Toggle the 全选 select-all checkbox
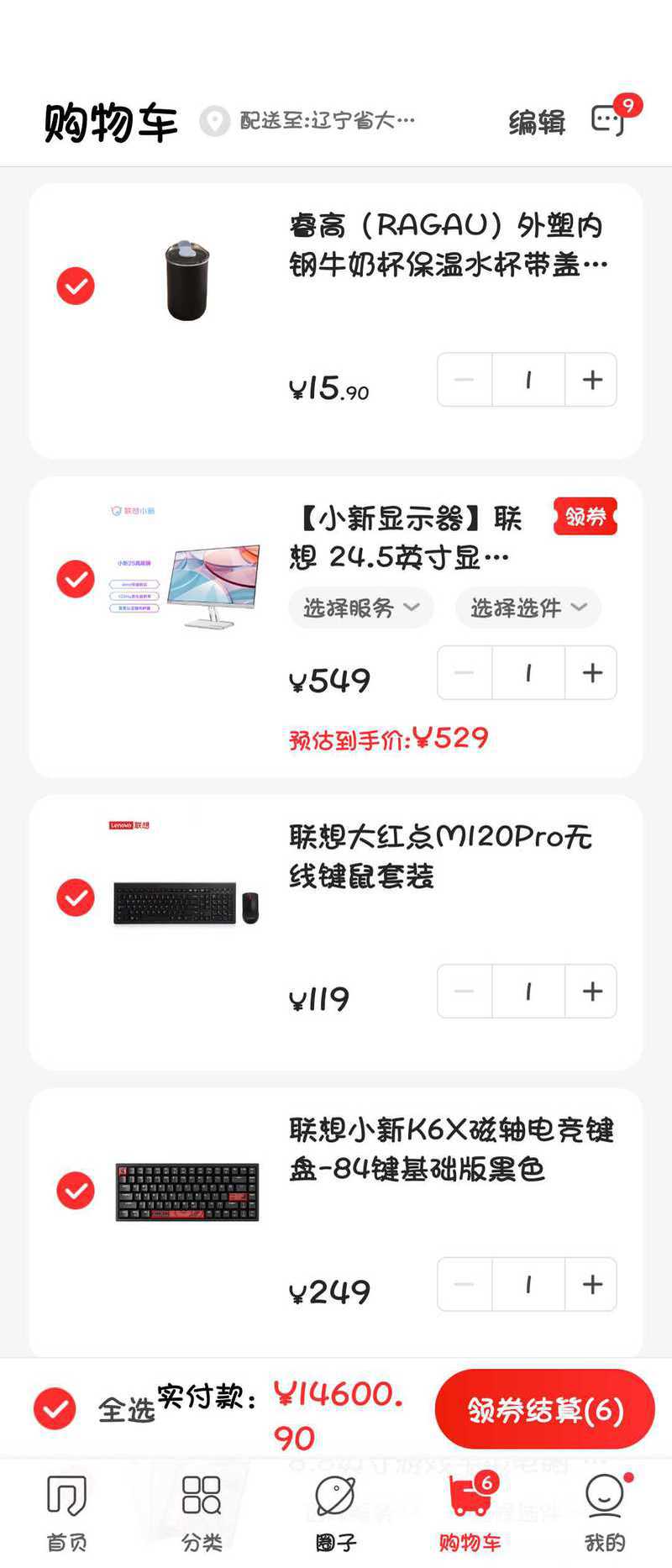The height and width of the screenshot is (1568, 672). click(x=55, y=1409)
